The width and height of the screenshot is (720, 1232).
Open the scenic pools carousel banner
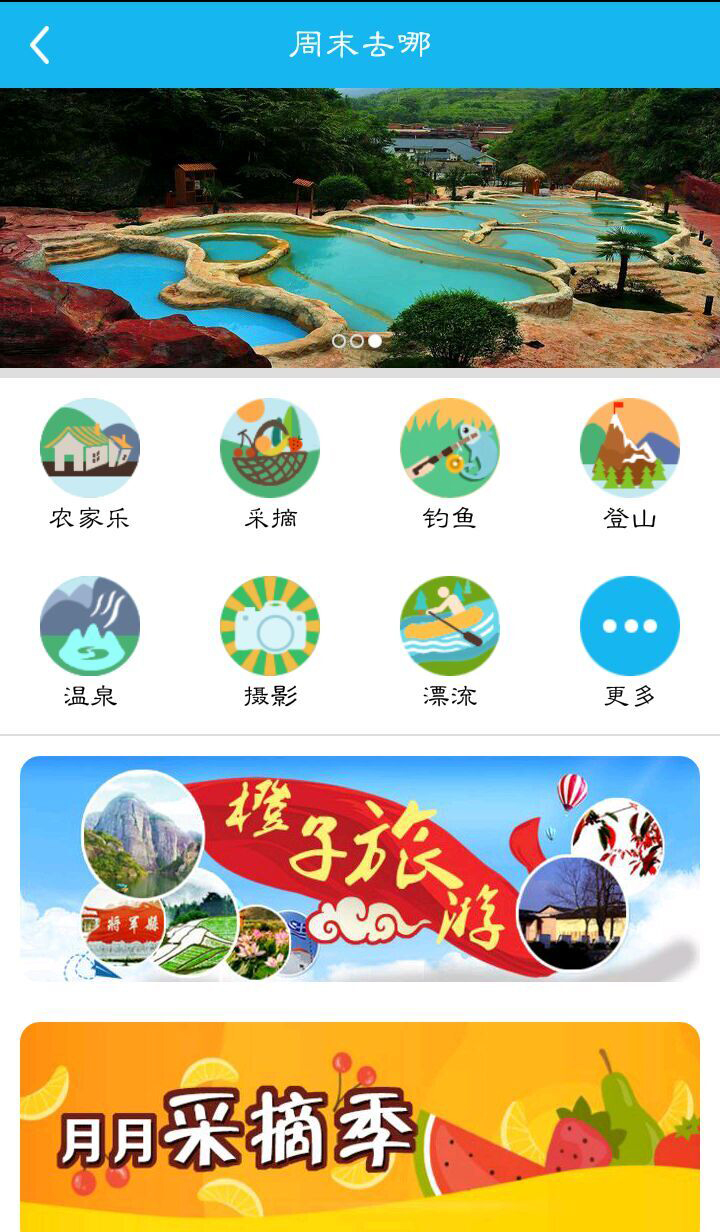(360, 228)
